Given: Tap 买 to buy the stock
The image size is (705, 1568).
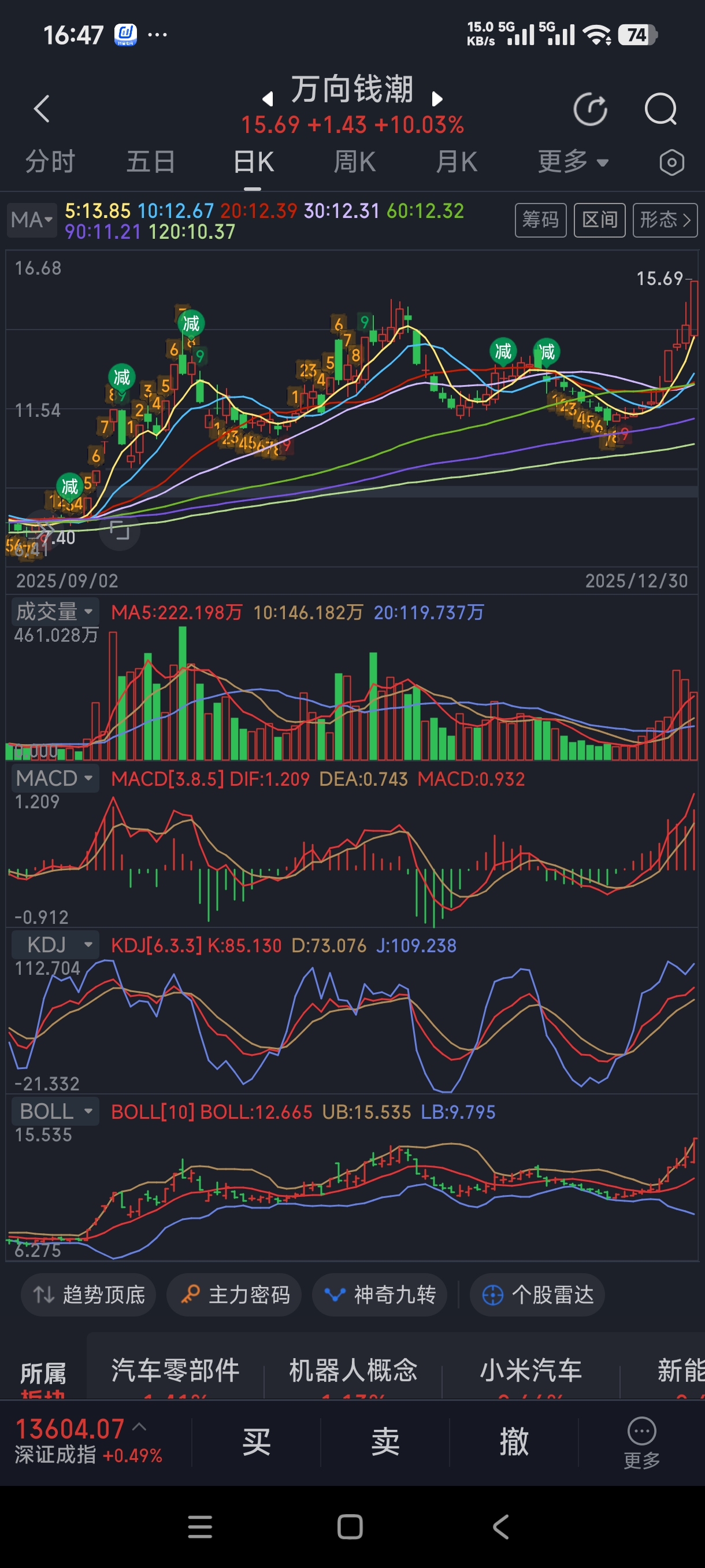Looking at the screenshot, I should pos(256,1442).
